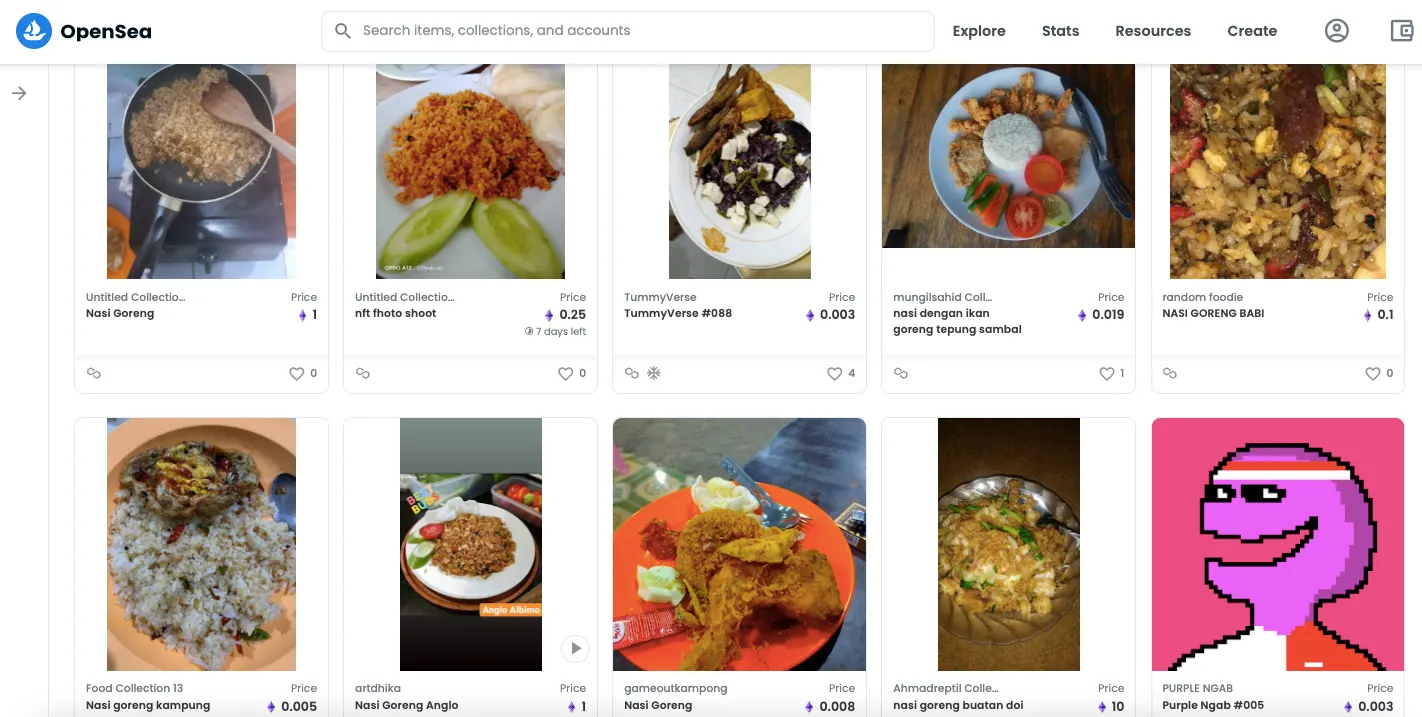Open the Resources menu
Screen dimensions: 1422x717
click(1152, 31)
